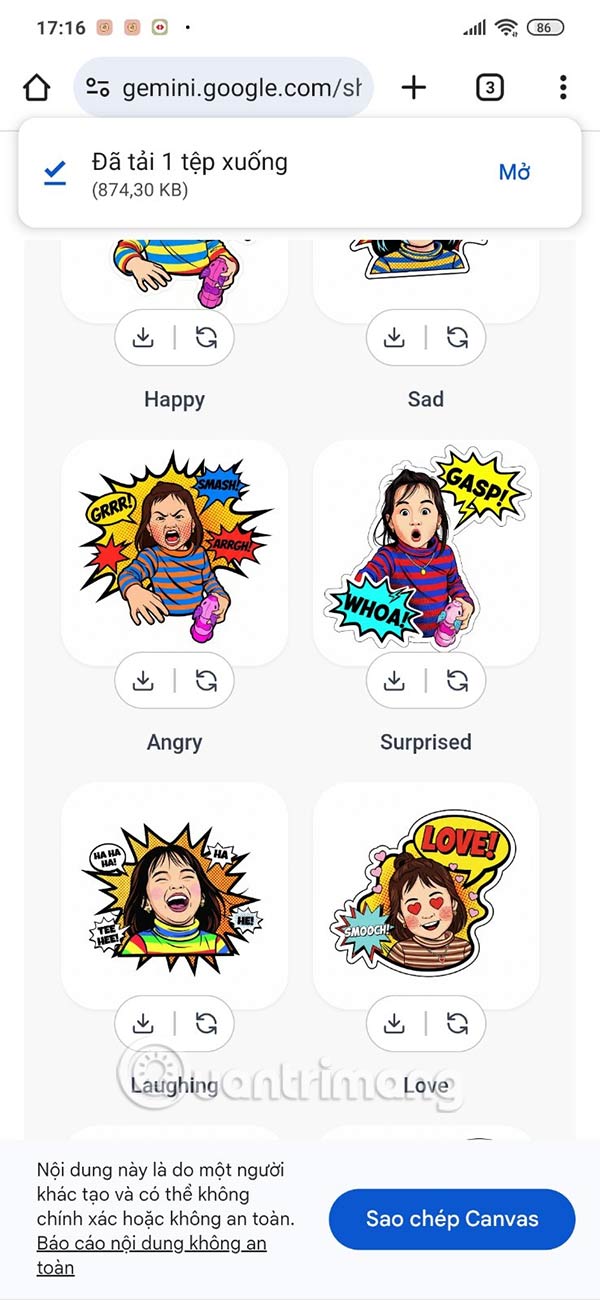The image size is (600, 1300).
Task: Regenerate the Laughing sticker
Action: coord(206,1023)
